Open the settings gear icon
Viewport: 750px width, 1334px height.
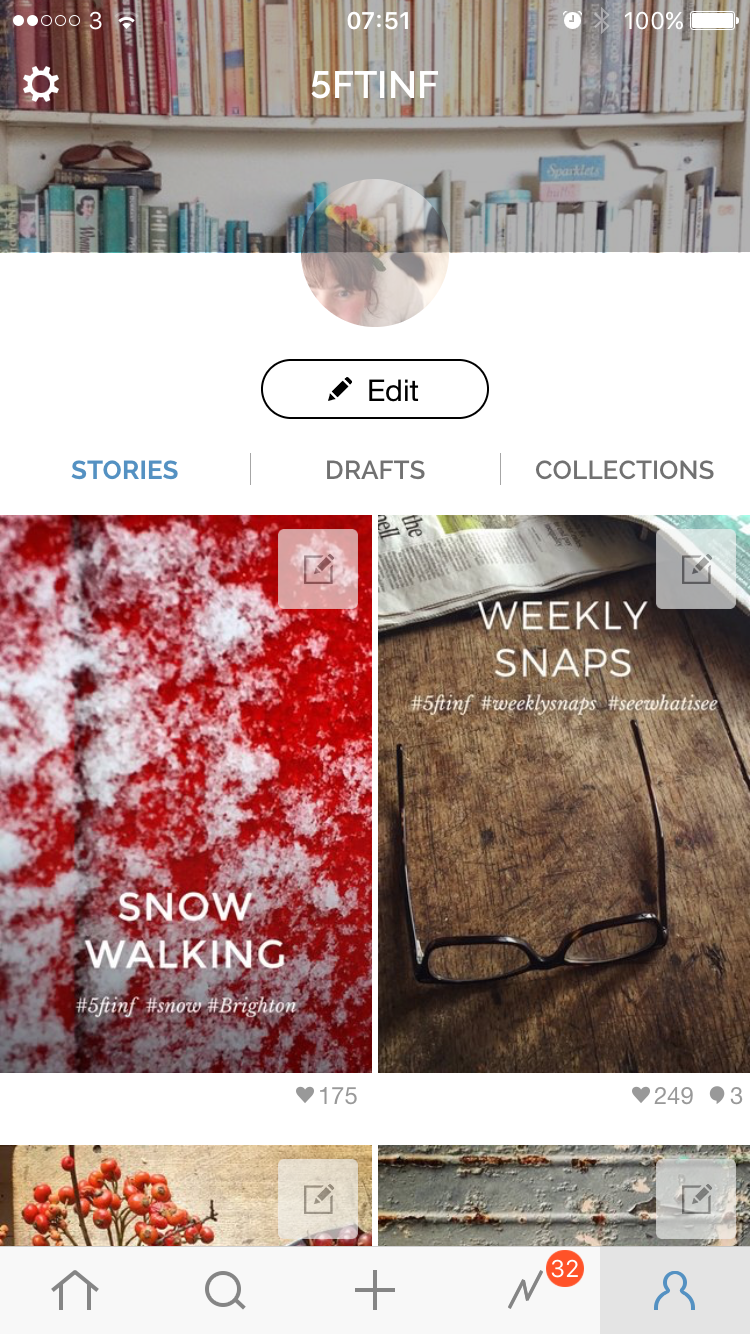(41, 85)
